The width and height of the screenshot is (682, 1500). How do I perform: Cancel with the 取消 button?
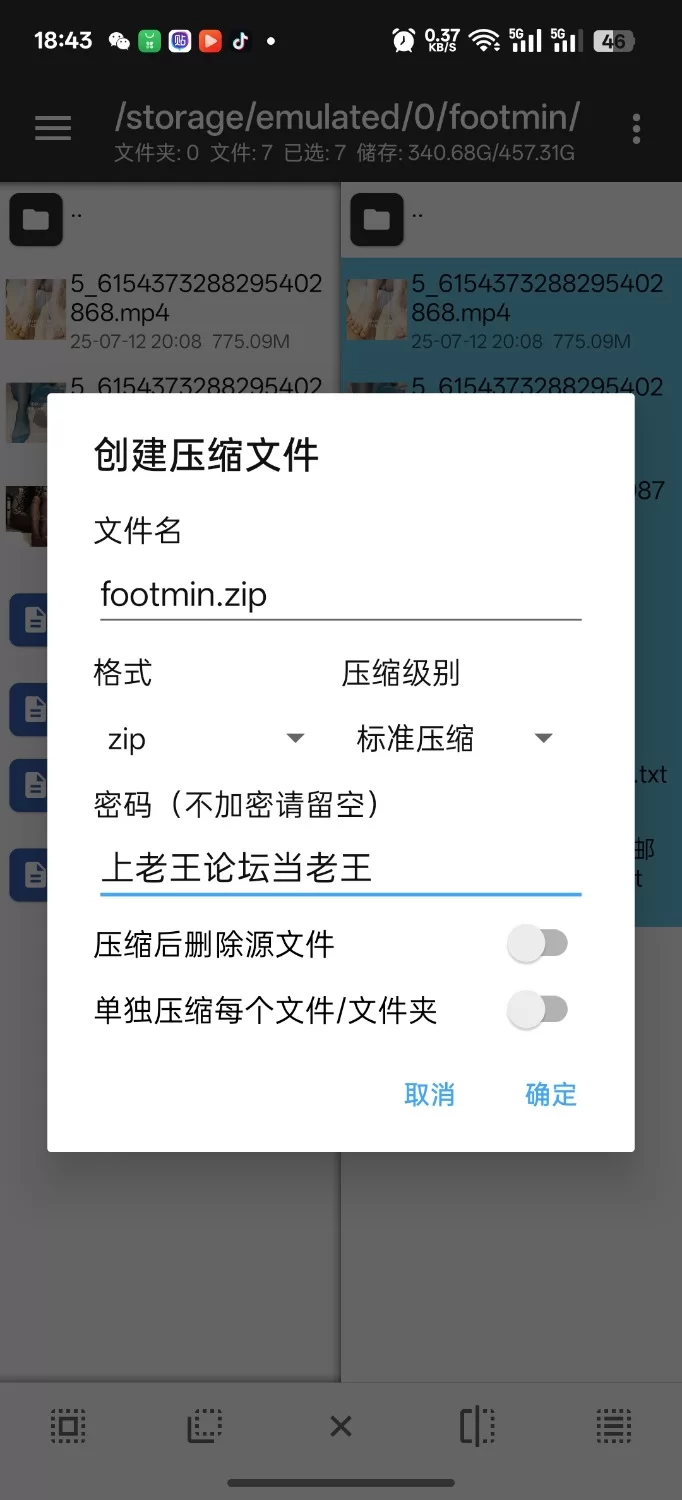429,1094
